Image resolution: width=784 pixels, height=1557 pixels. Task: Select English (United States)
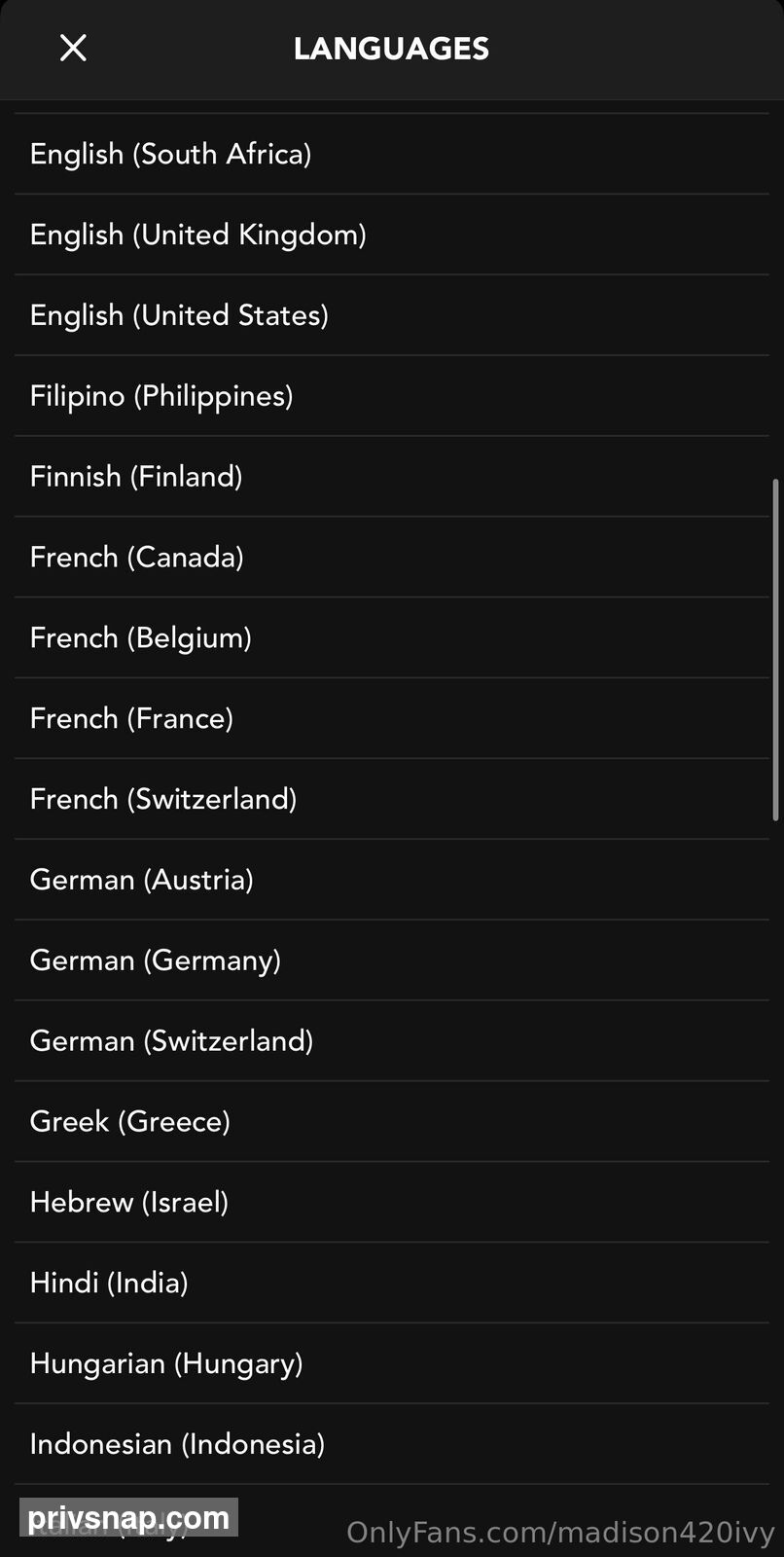pos(392,315)
